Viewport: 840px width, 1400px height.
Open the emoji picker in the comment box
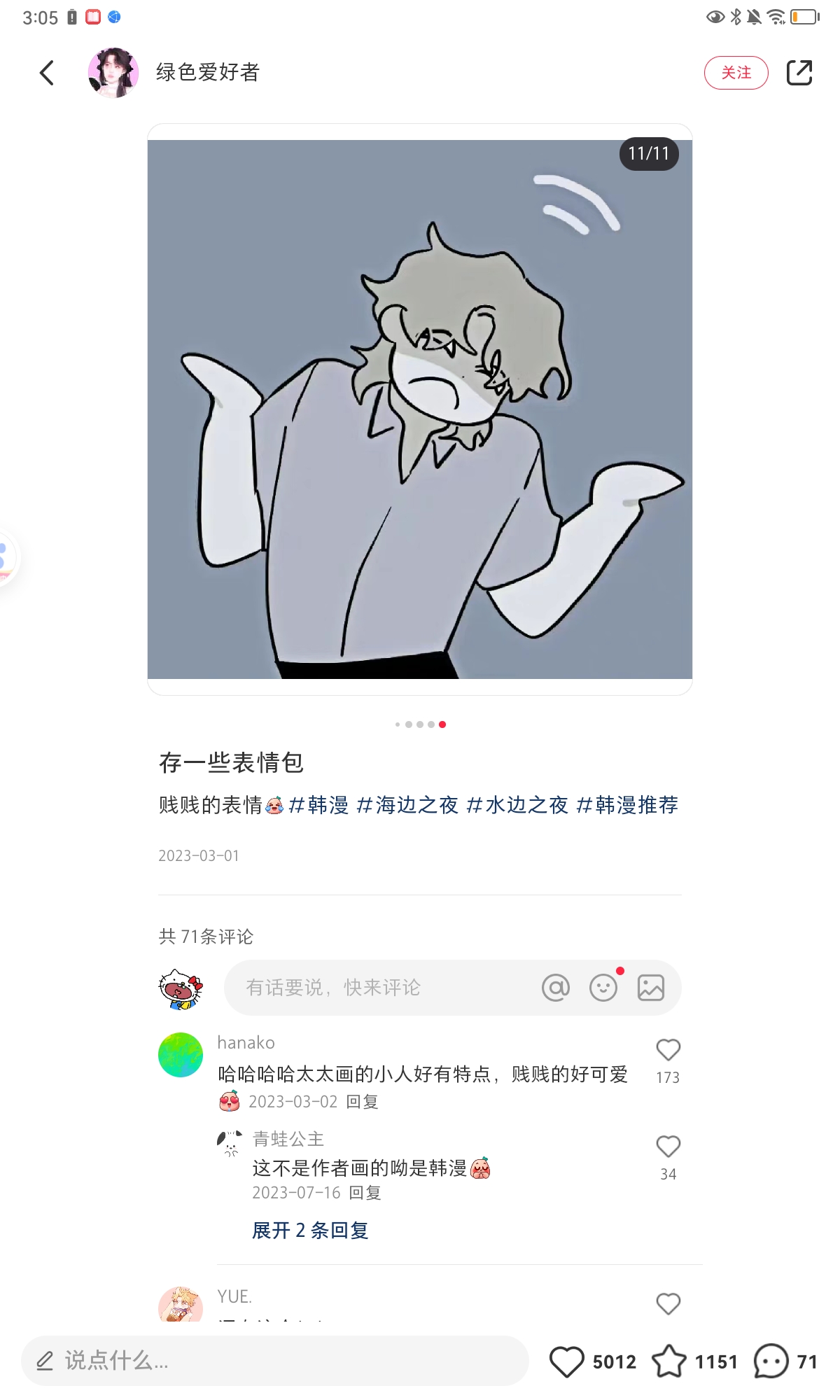(x=603, y=988)
